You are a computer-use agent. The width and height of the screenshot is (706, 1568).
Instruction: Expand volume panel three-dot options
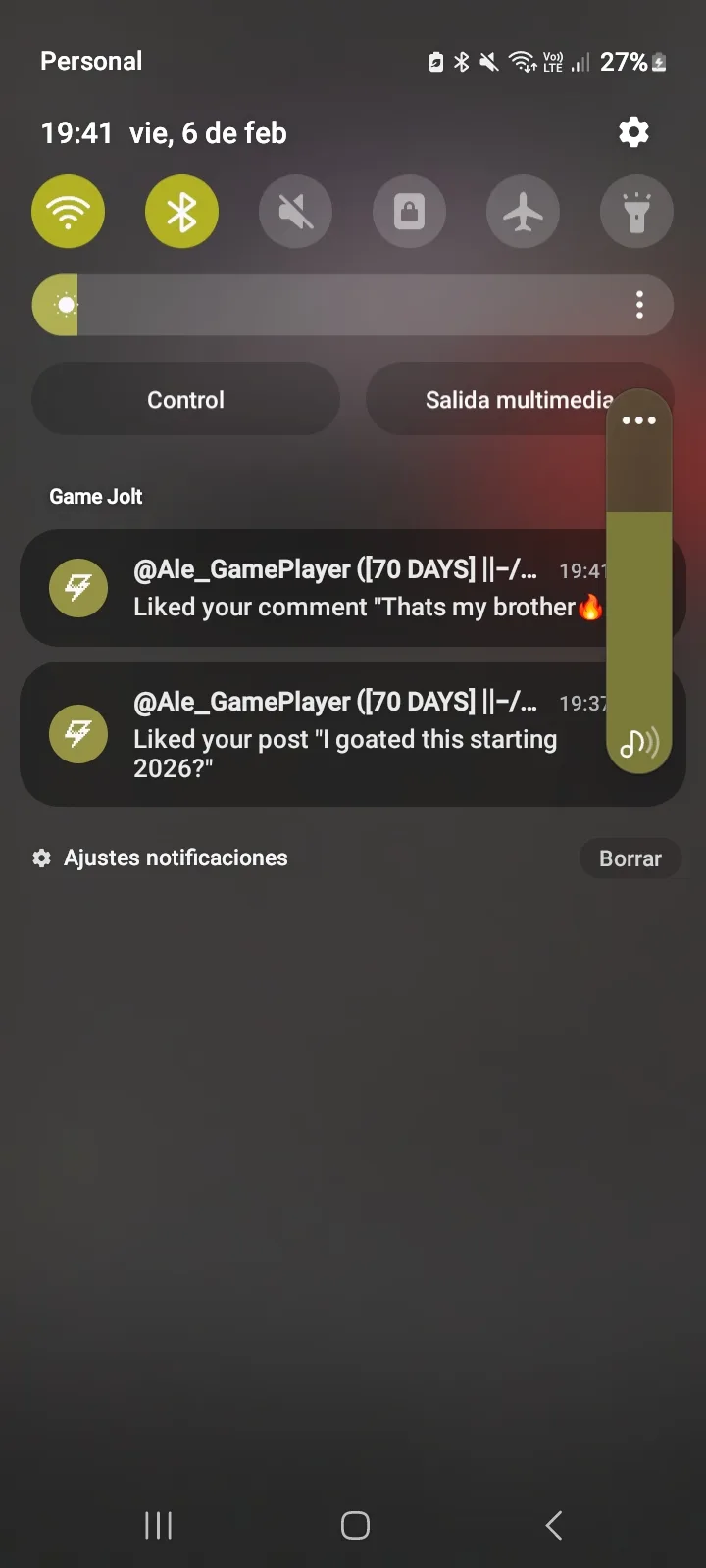[638, 420]
